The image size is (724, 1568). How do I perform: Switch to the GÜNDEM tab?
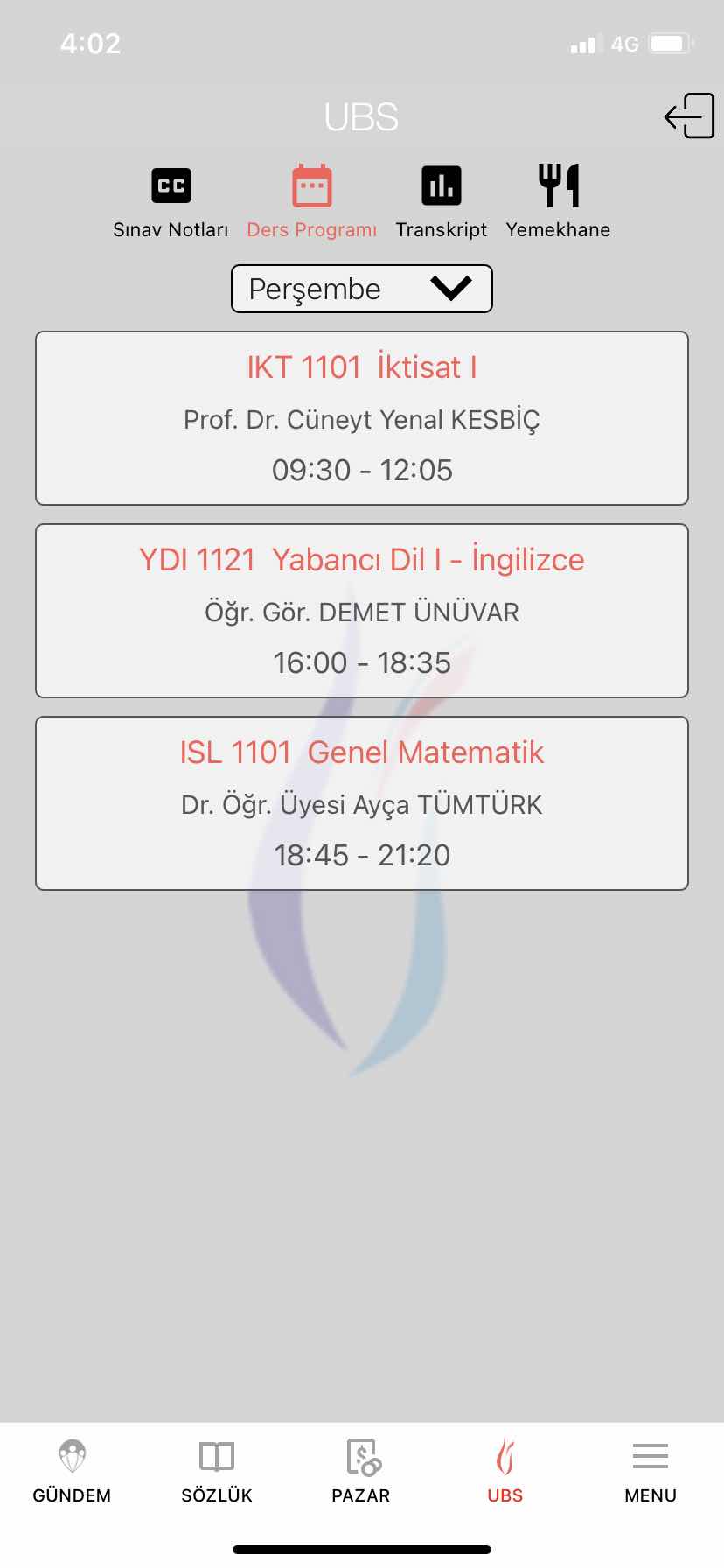click(72, 1472)
